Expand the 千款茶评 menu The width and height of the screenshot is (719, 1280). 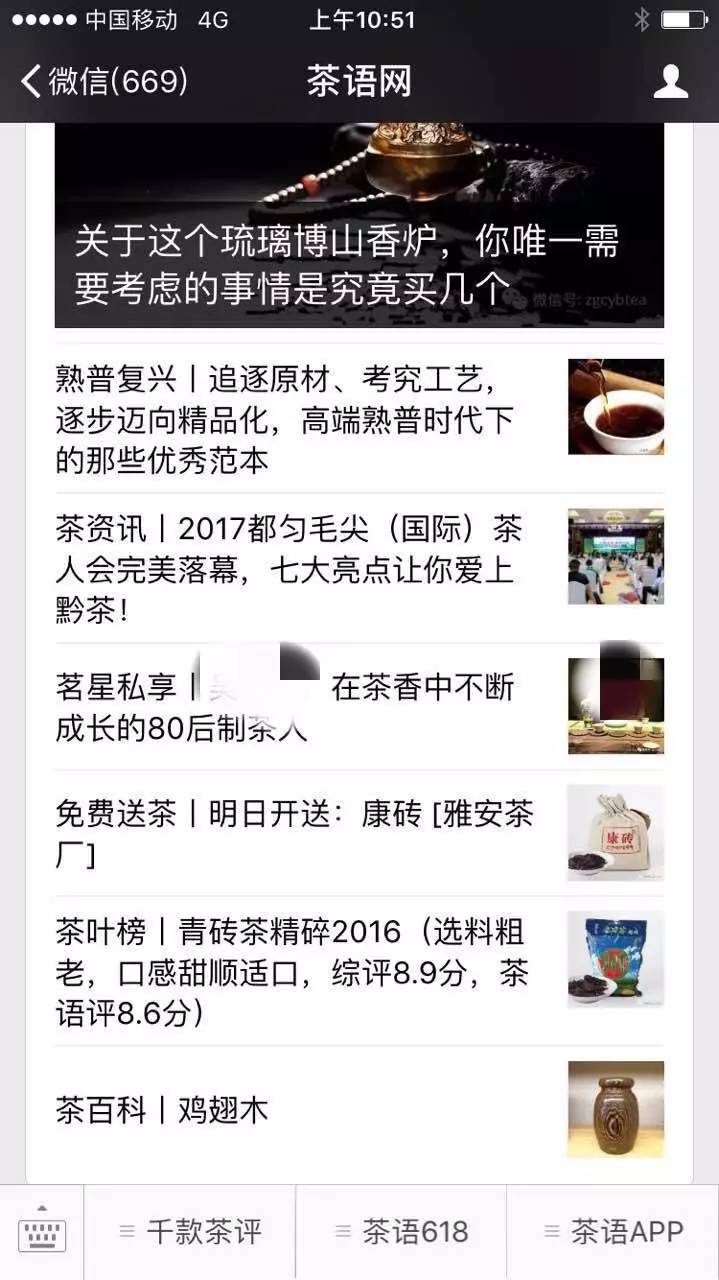click(190, 1231)
